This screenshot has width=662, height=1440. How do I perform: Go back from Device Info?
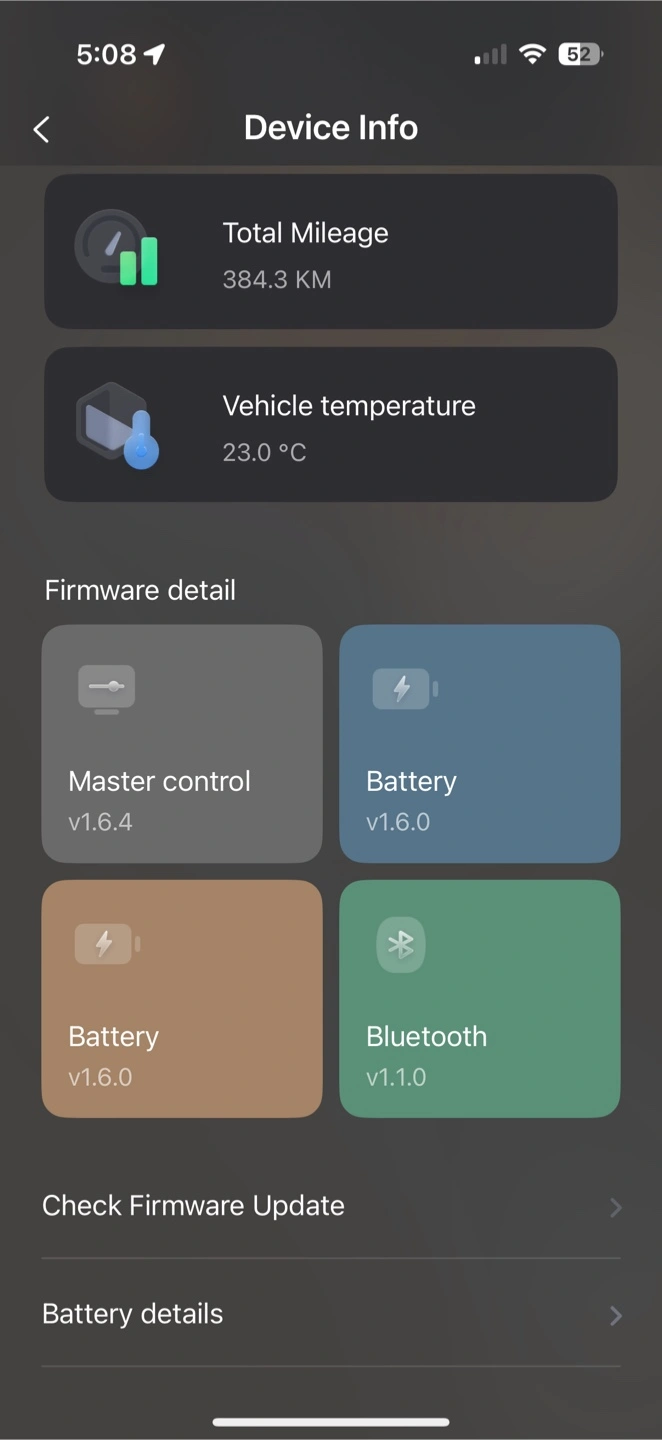tap(41, 129)
